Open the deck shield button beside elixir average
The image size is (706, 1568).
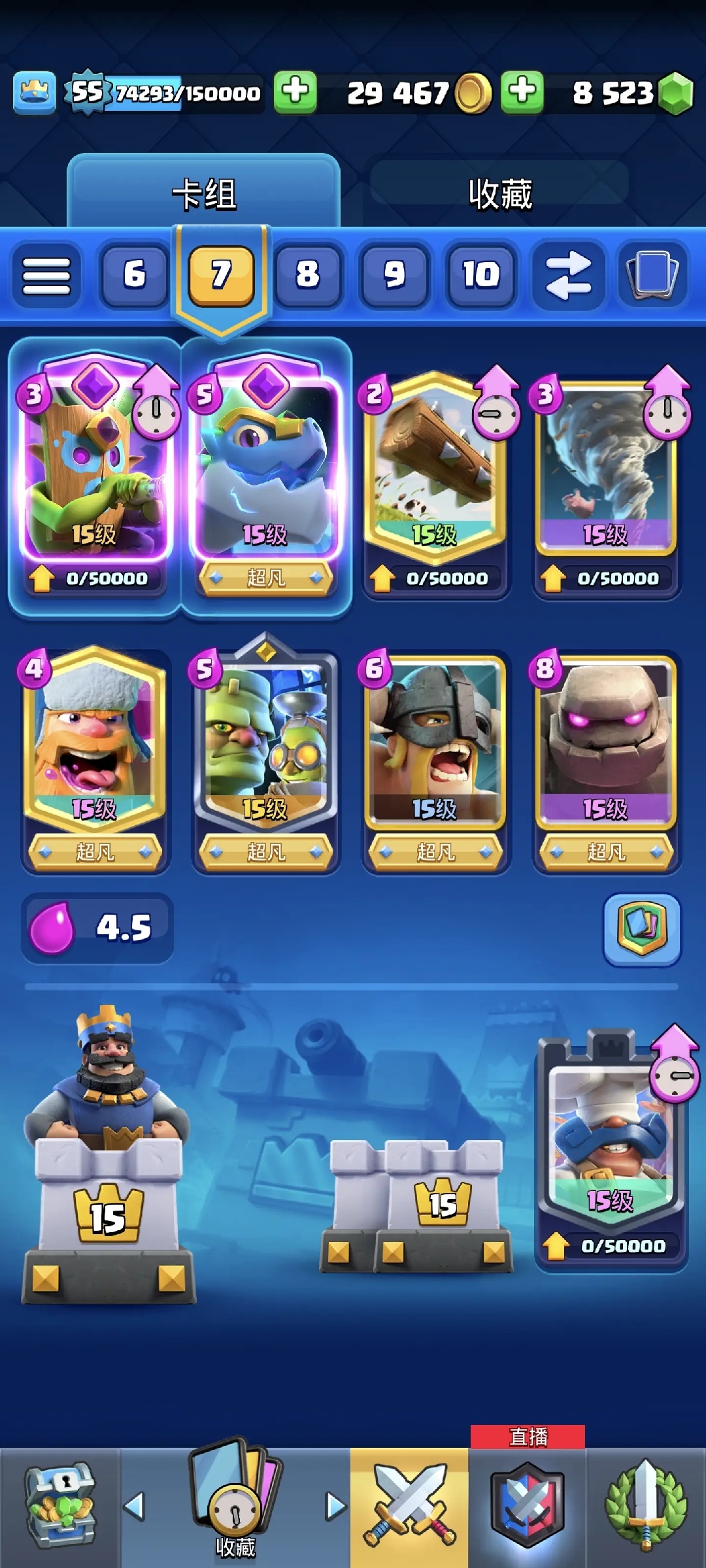point(642,928)
